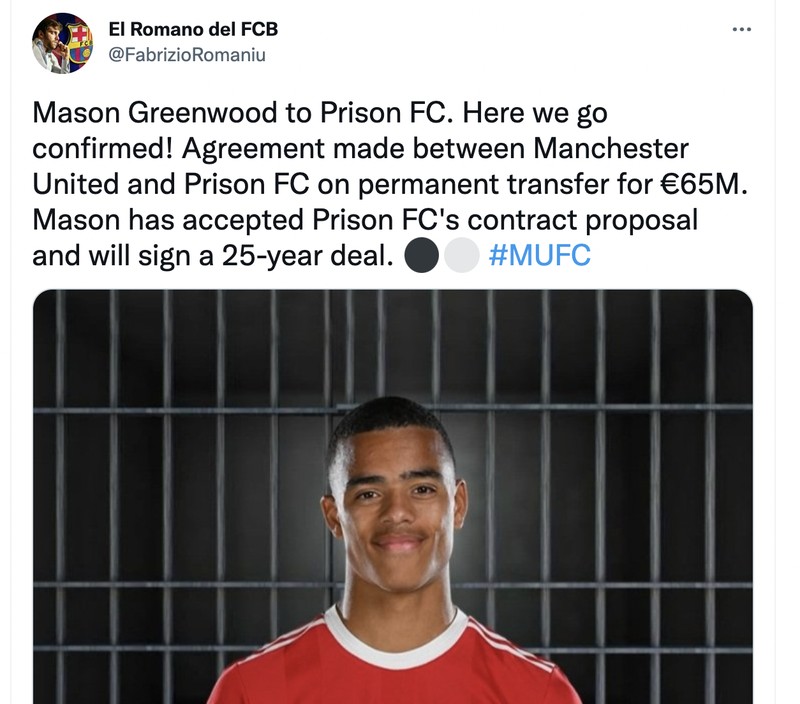Open El Romano del FCB's profile avatar
Screen dimensions: 800x704
pyautogui.click(x=61, y=43)
